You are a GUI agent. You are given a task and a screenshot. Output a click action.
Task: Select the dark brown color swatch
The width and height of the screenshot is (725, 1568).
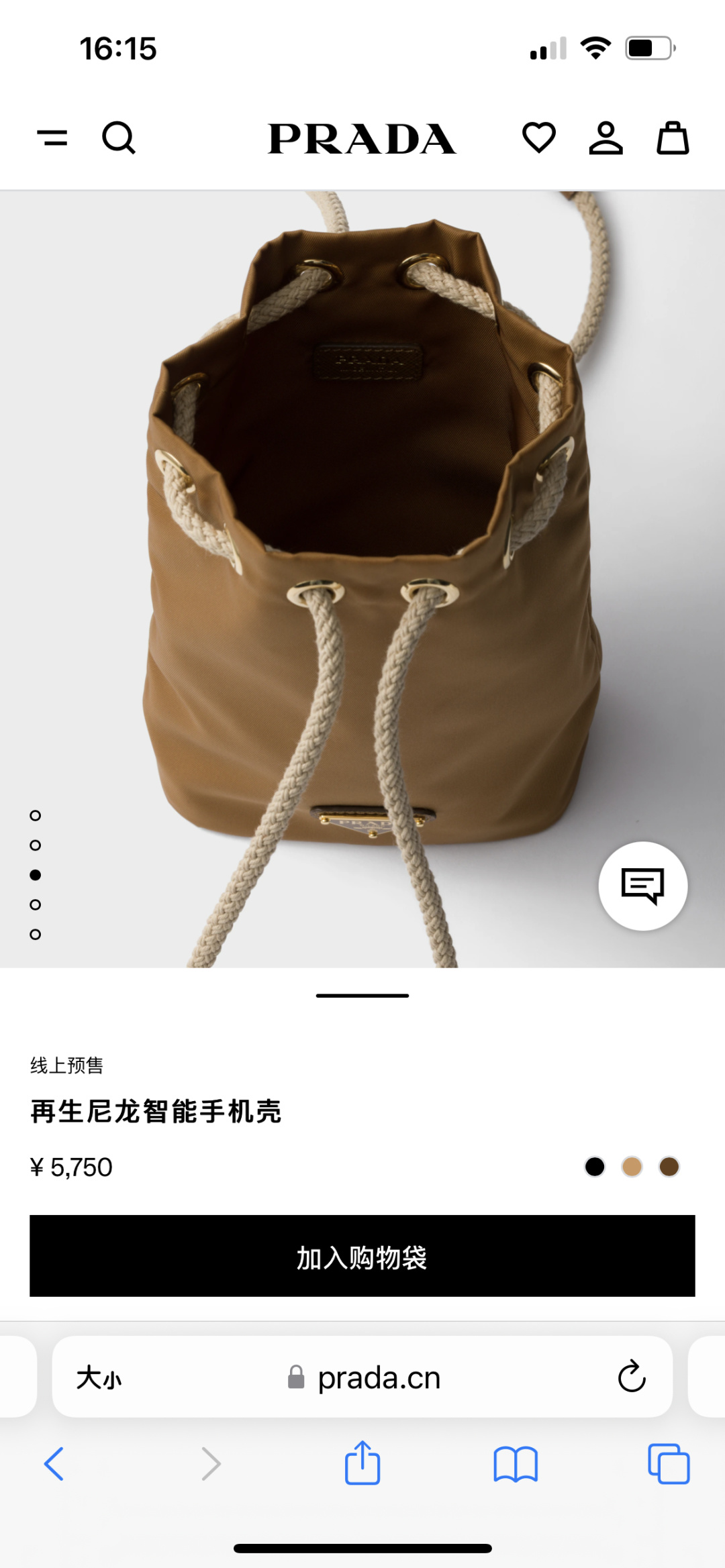(669, 1167)
